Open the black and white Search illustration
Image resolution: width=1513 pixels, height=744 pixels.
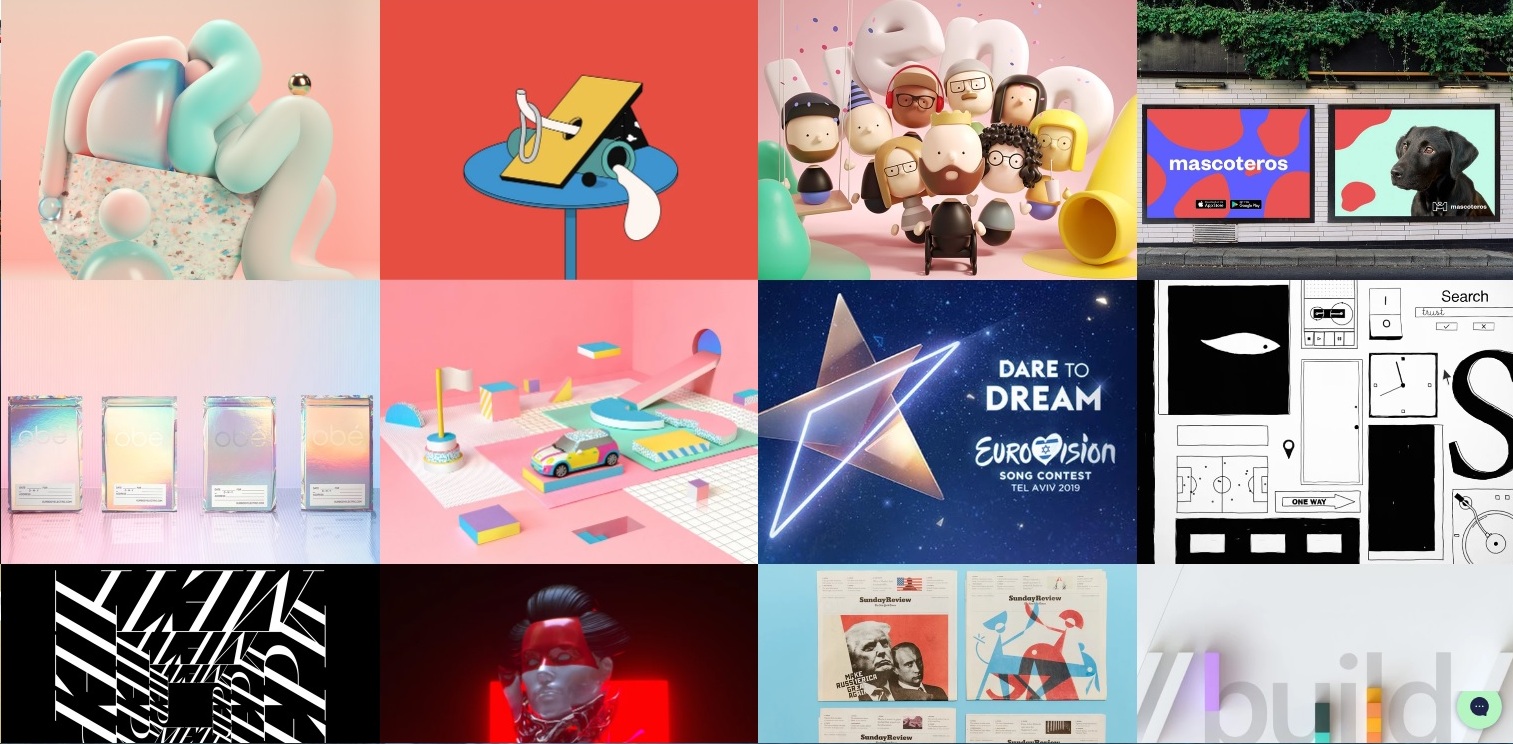(x=1325, y=422)
